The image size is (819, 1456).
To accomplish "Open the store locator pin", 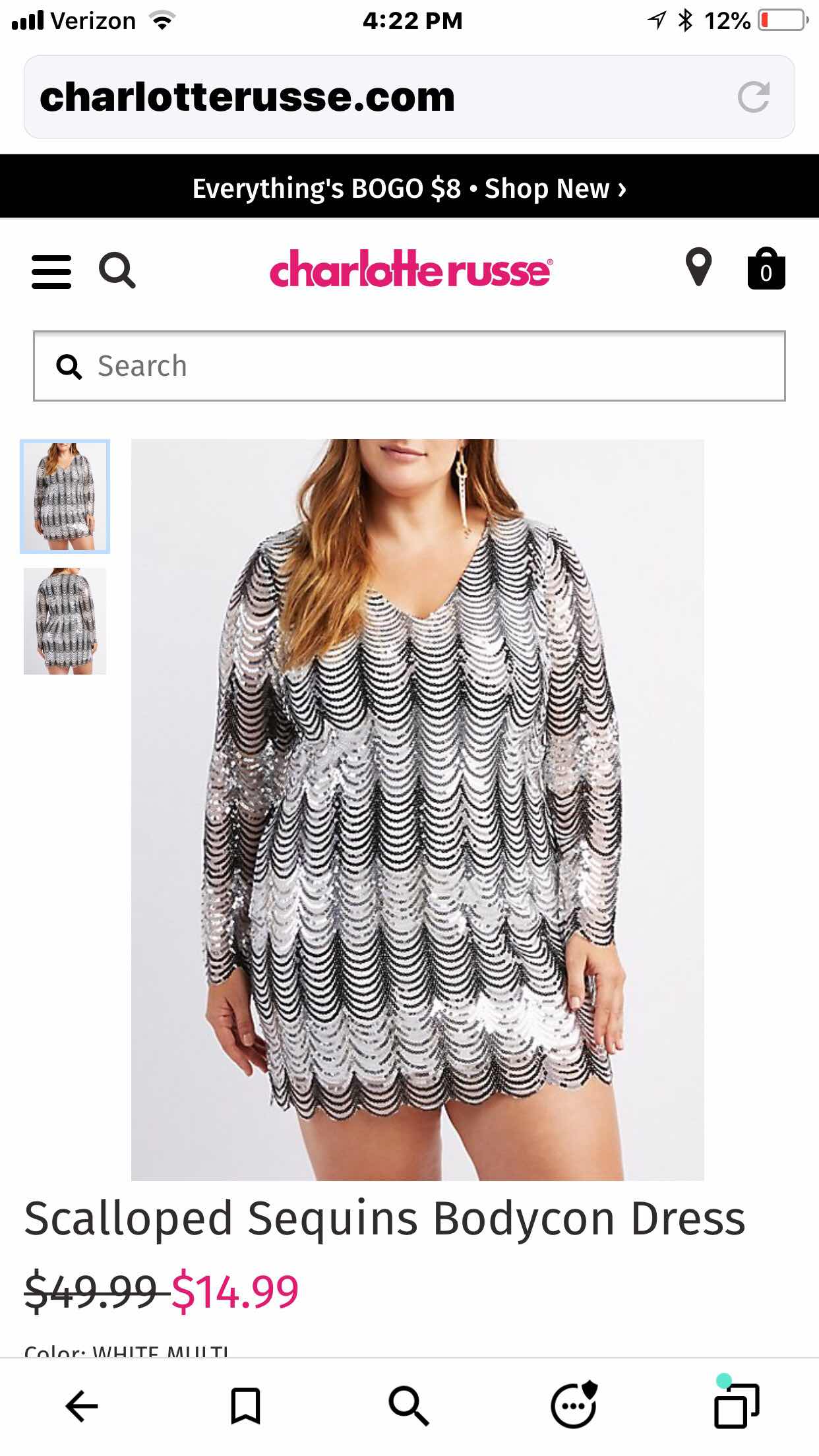I will coord(698,268).
